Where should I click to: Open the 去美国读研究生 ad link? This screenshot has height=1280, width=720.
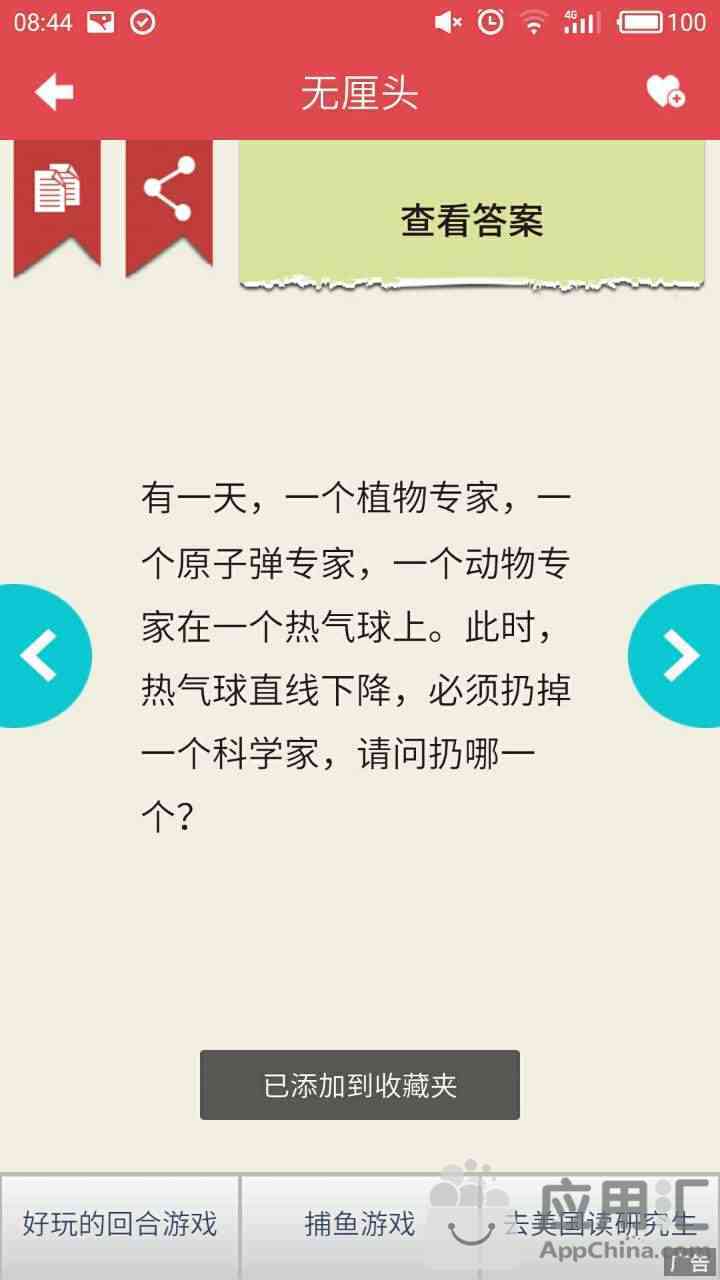coord(600,1226)
